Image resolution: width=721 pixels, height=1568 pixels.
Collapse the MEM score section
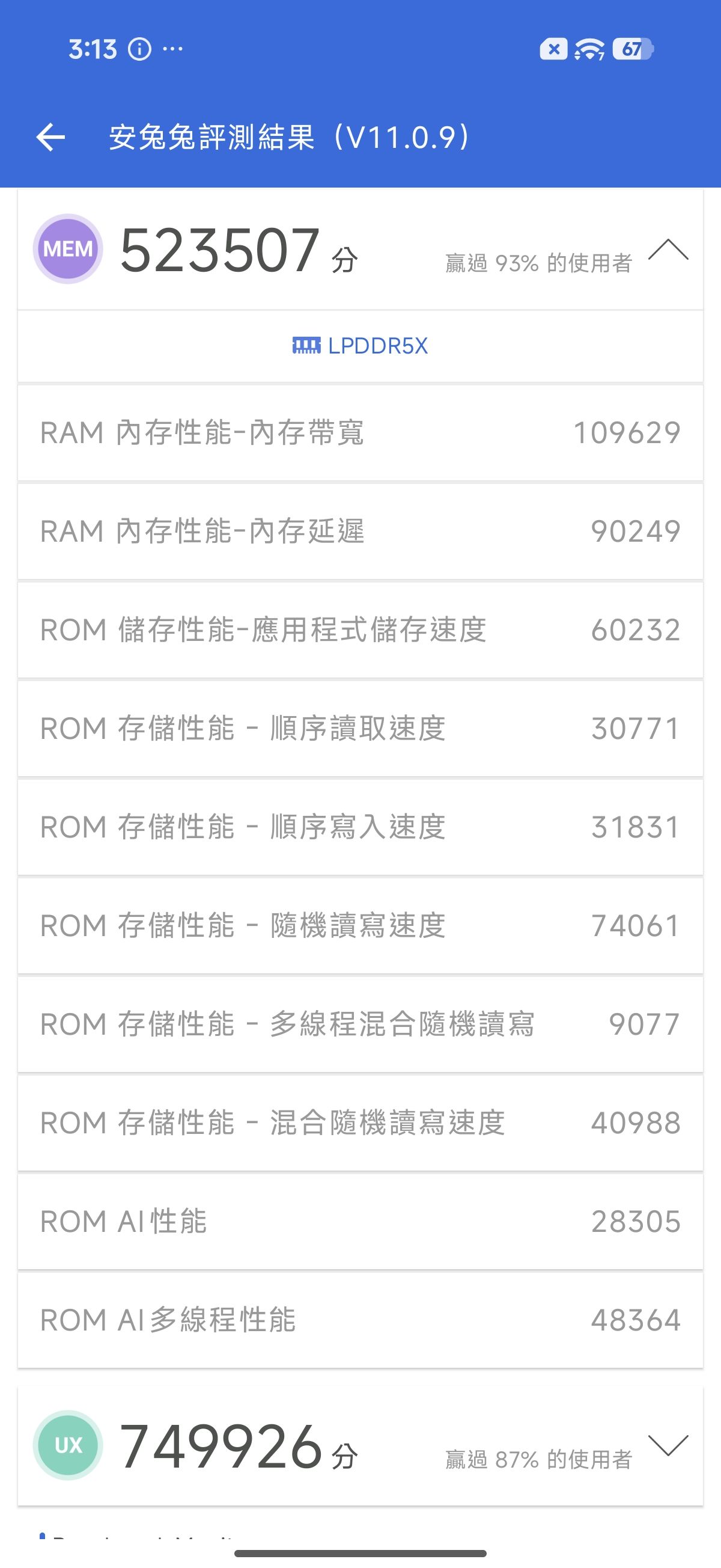pyautogui.click(x=668, y=250)
